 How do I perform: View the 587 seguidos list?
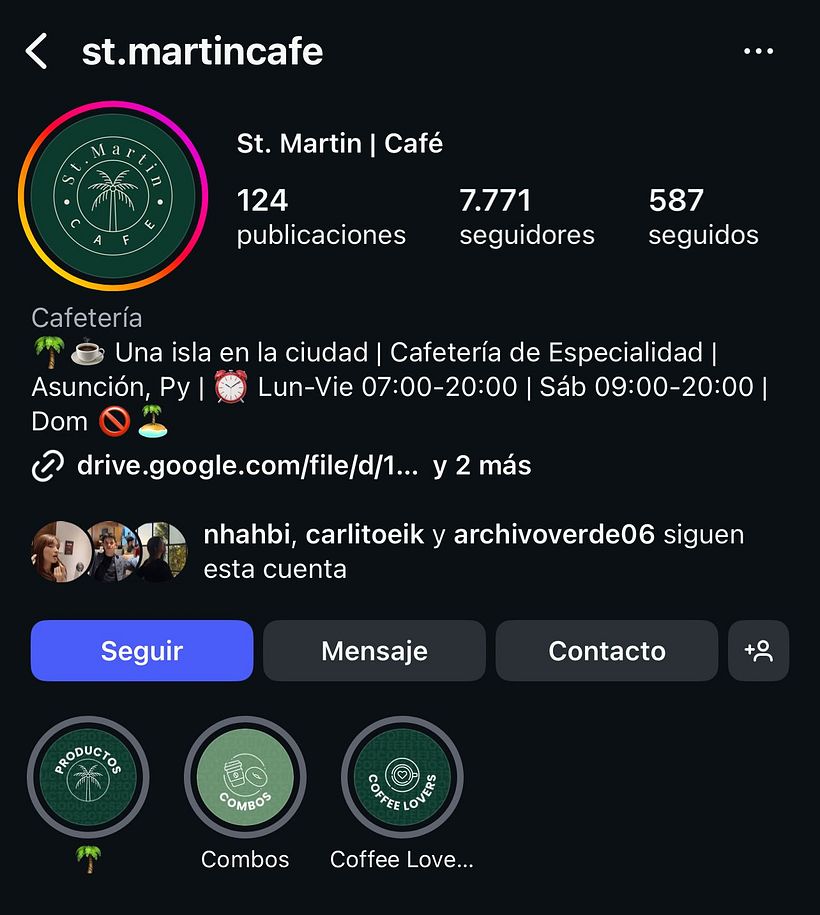(703, 216)
